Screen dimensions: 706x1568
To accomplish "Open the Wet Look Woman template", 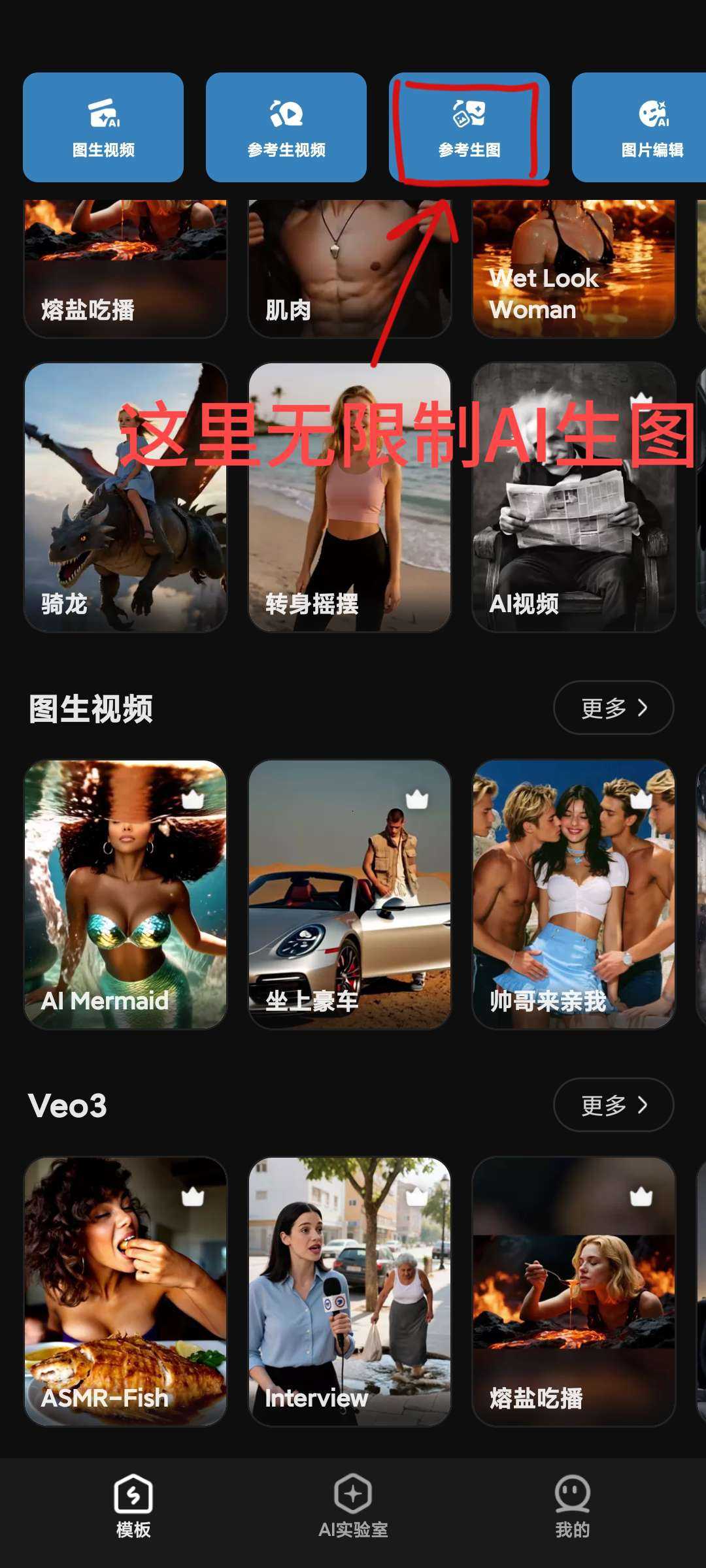I will 574,269.
